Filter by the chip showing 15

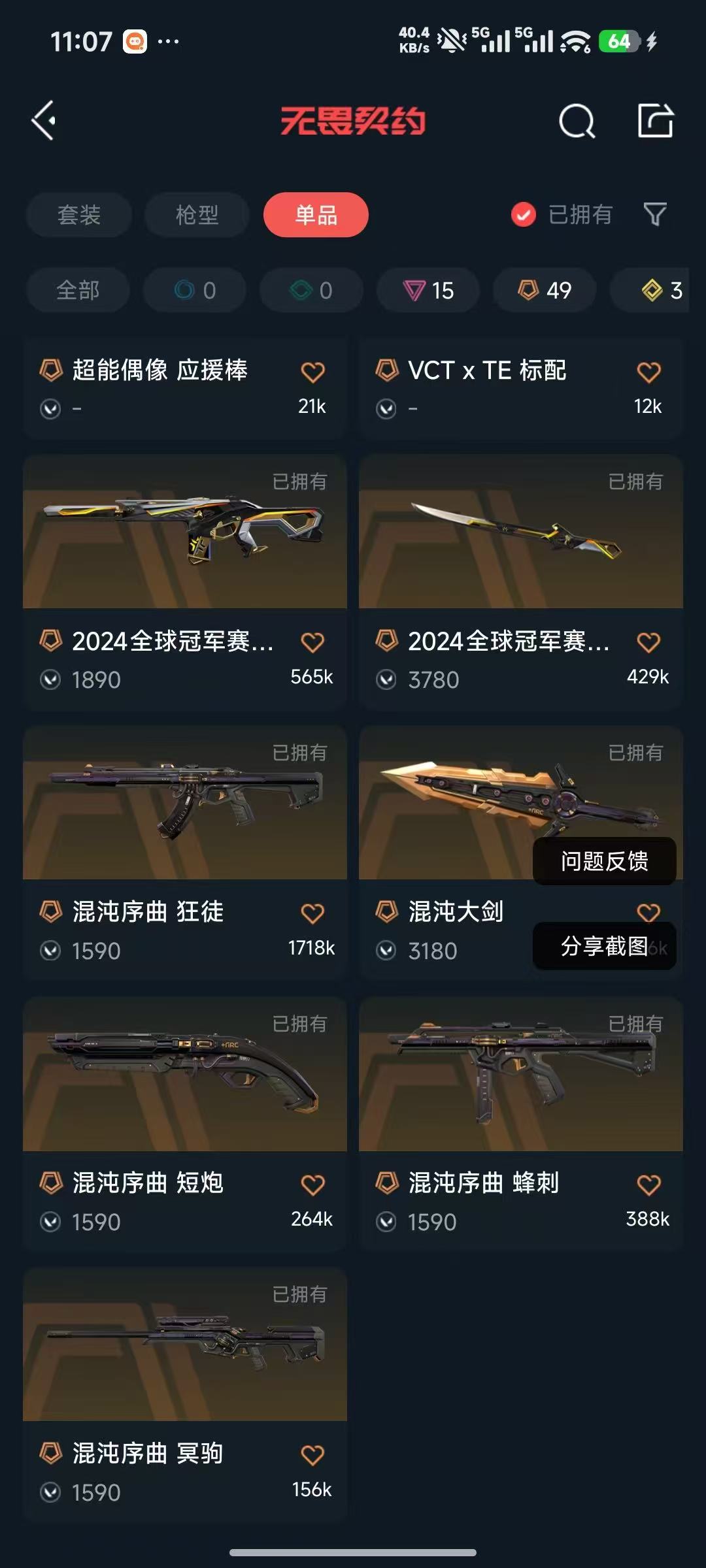[x=428, y=290]
